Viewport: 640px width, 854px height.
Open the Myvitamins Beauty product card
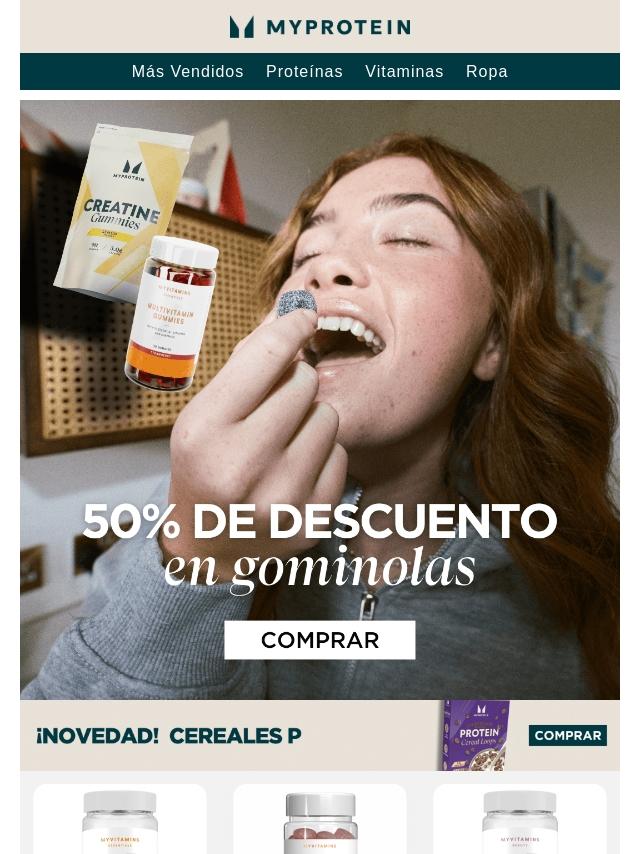[x=520, y=822]
